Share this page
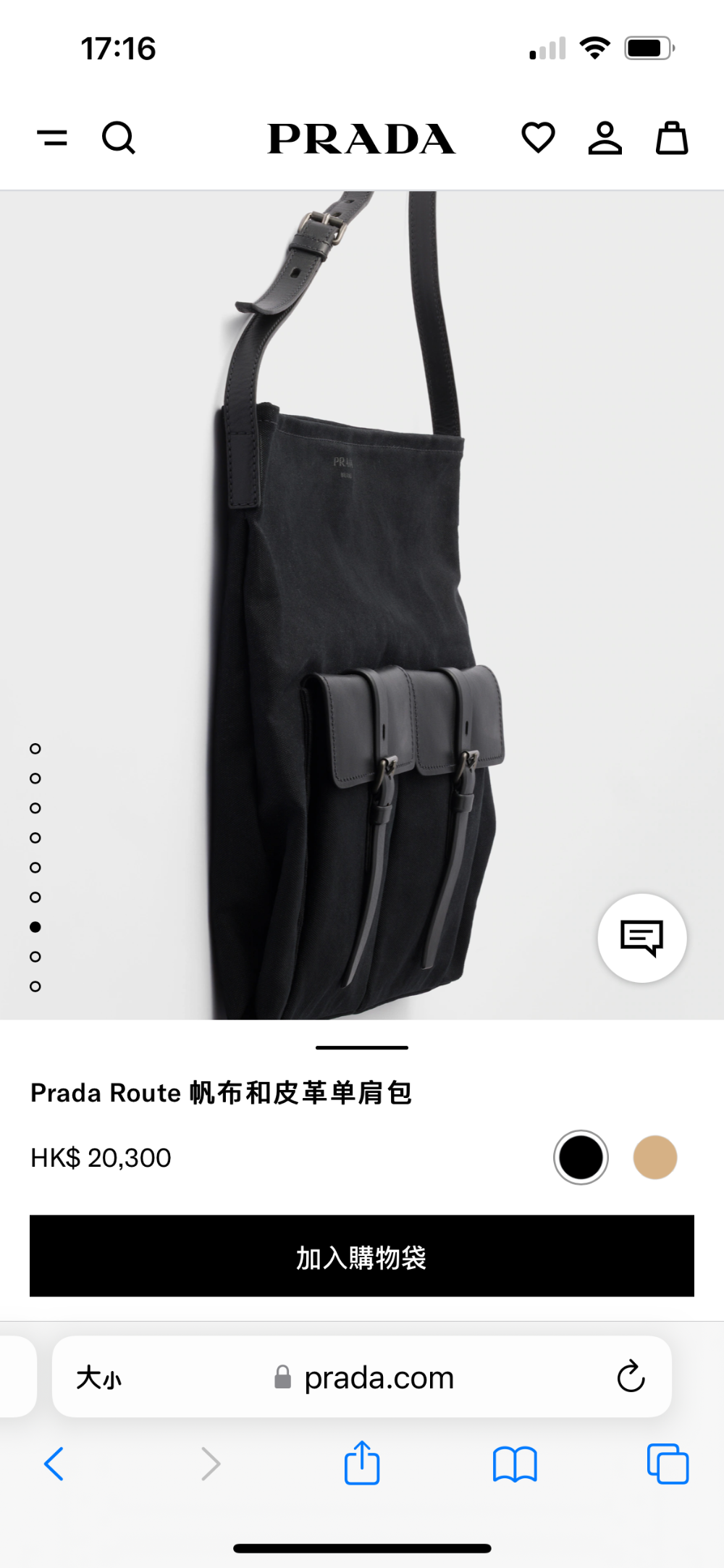 (x=362, y=1462)
